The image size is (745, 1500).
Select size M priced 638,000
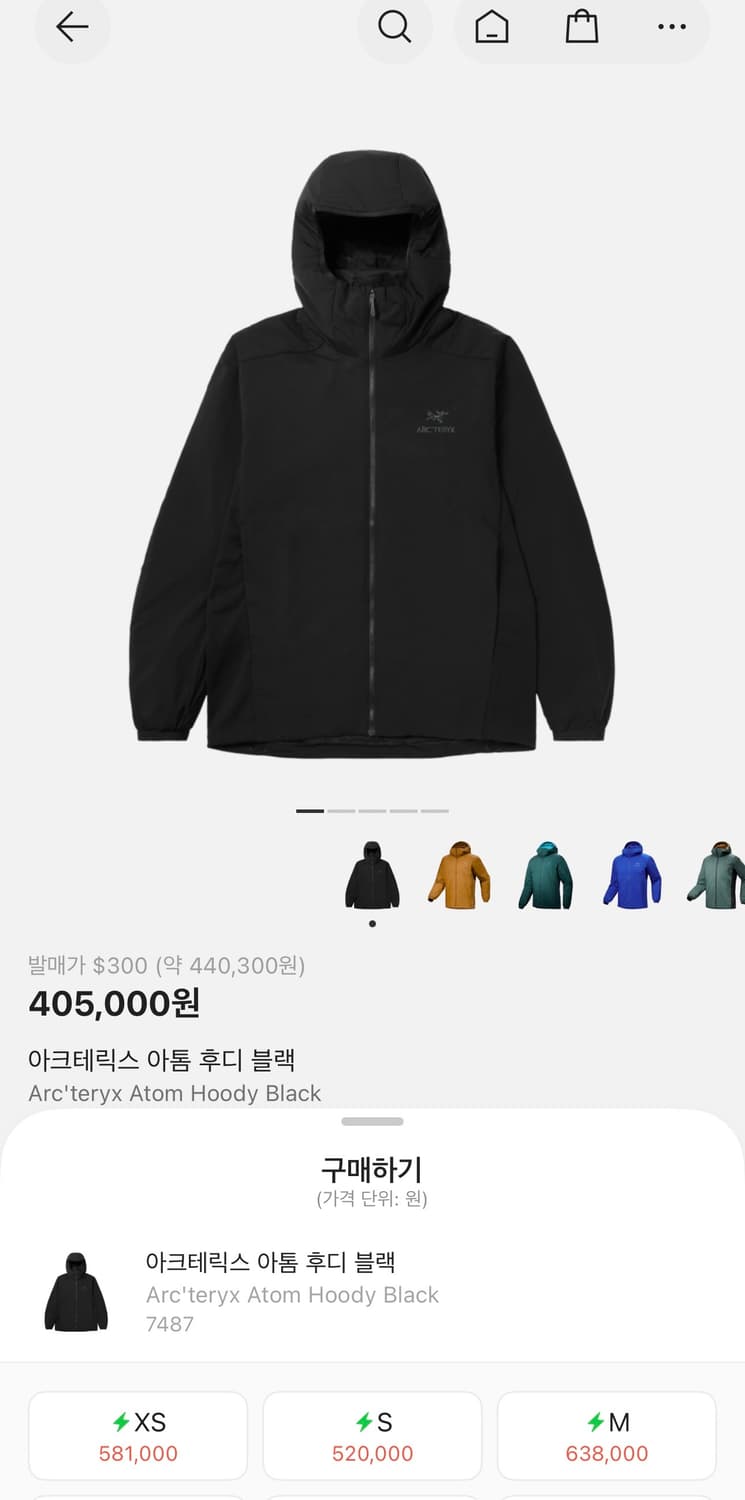[x=607, y=1434]
